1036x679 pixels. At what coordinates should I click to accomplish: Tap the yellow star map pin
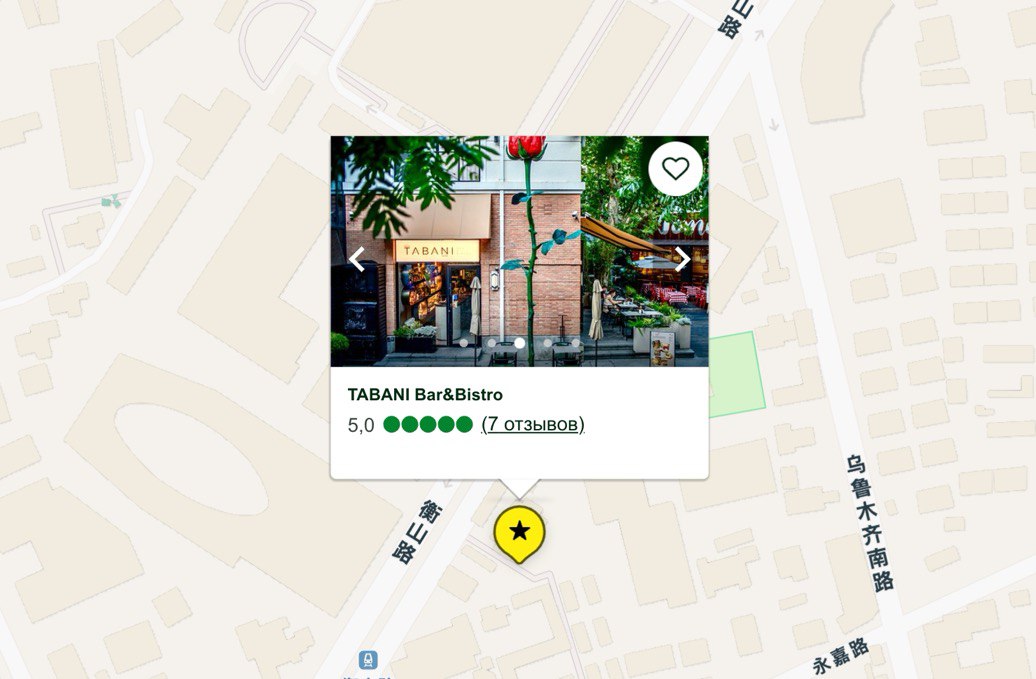coord(519,532)
